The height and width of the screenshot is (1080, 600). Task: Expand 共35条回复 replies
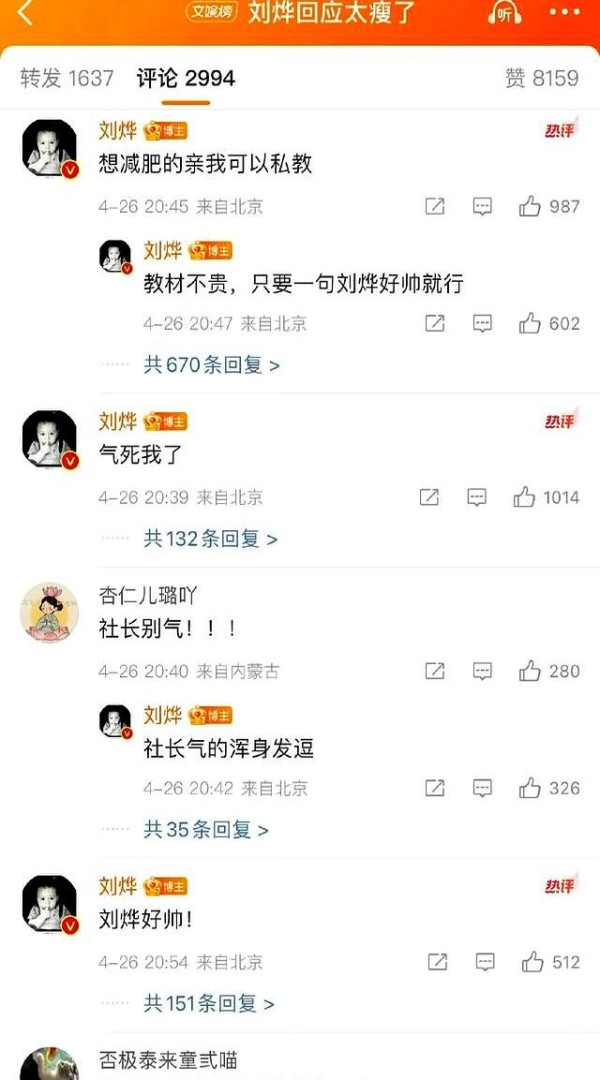coord(206,830)
